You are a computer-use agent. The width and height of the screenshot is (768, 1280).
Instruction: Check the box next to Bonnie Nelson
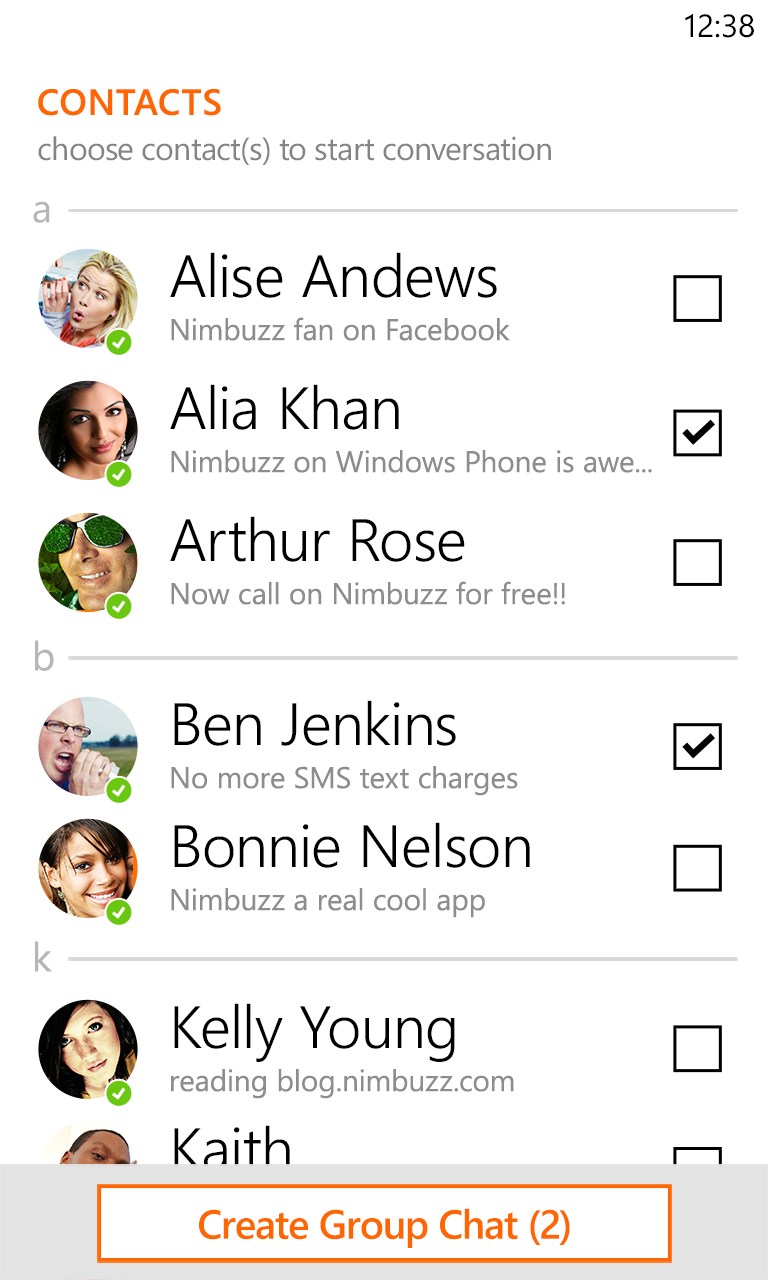tap(697, 867)
